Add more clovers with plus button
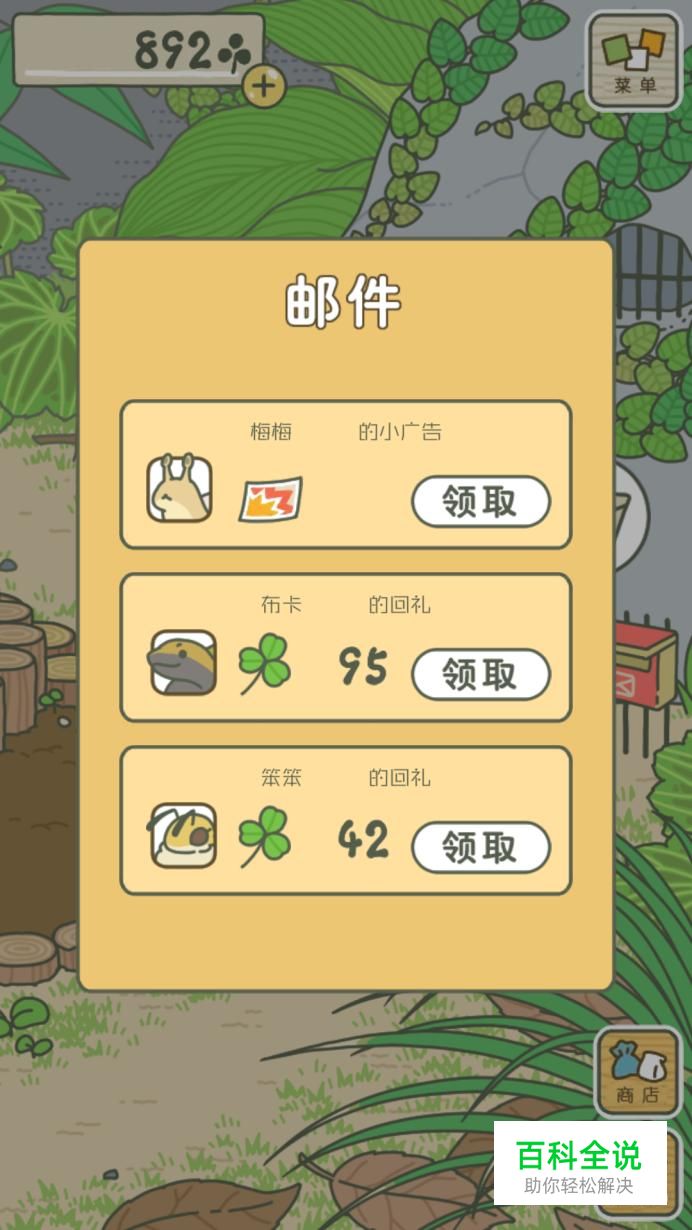The image size is (692, 1230). 263,86
